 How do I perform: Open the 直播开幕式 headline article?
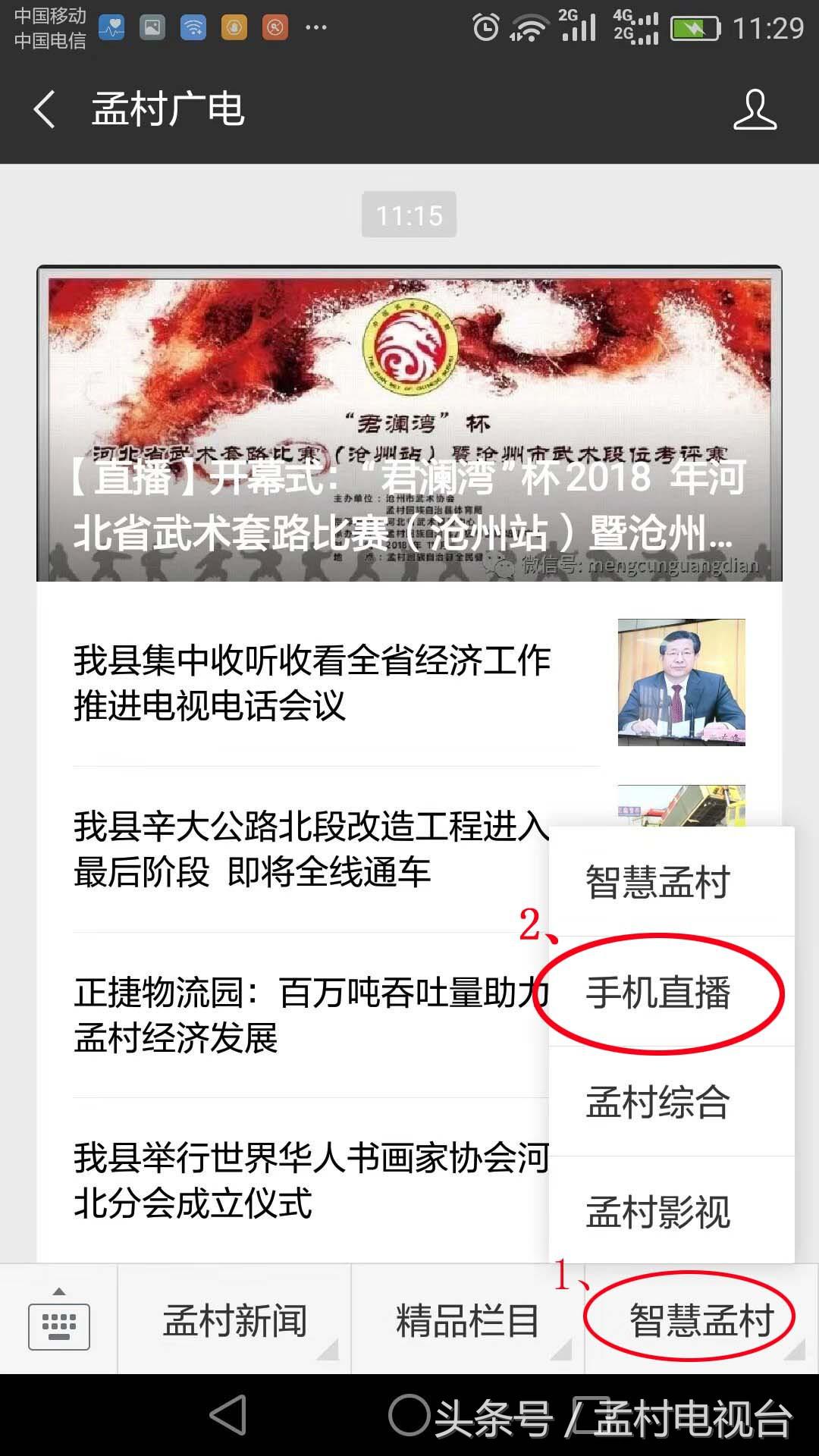click(409, 425)
